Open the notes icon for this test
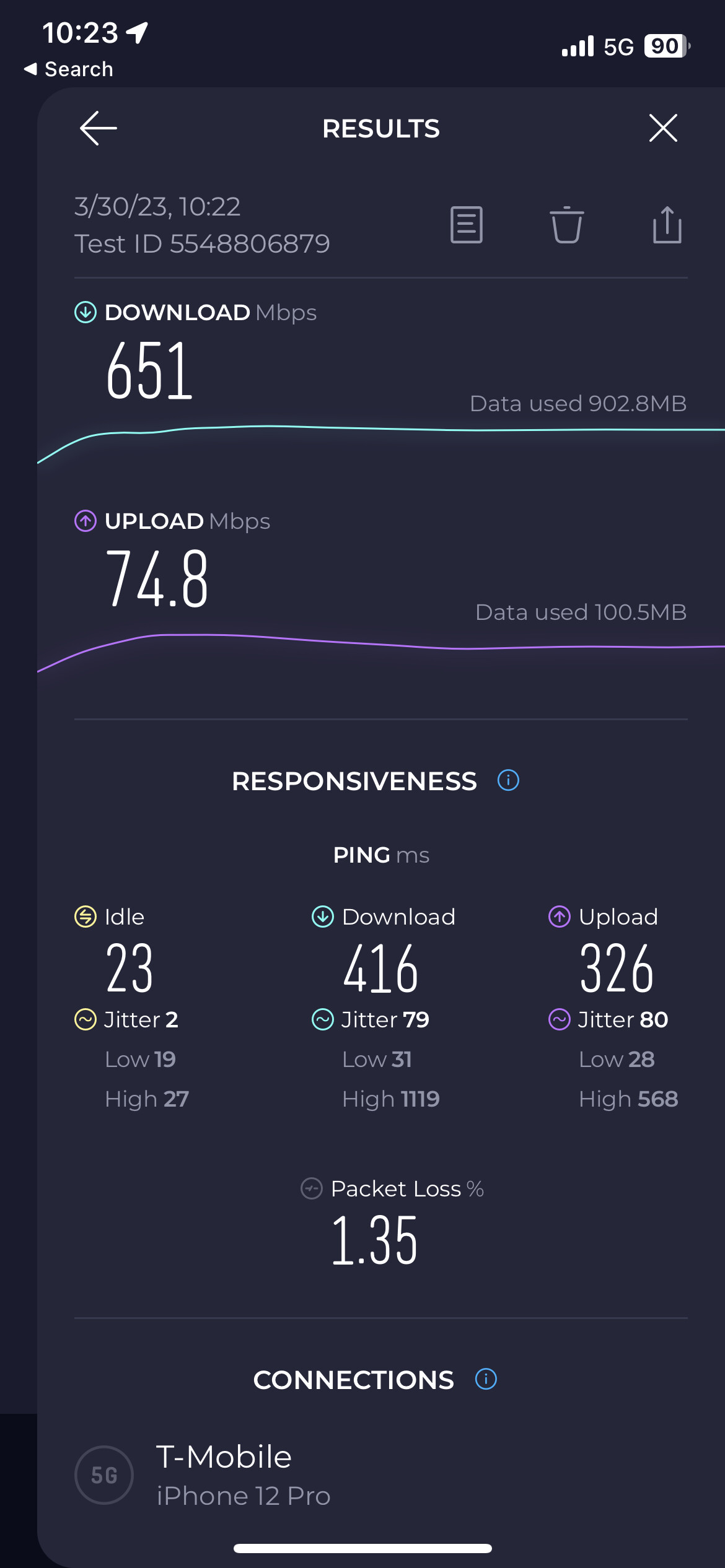Image resolution: width=725 pixels, height=1568 pixels. [x=467, y=224]
